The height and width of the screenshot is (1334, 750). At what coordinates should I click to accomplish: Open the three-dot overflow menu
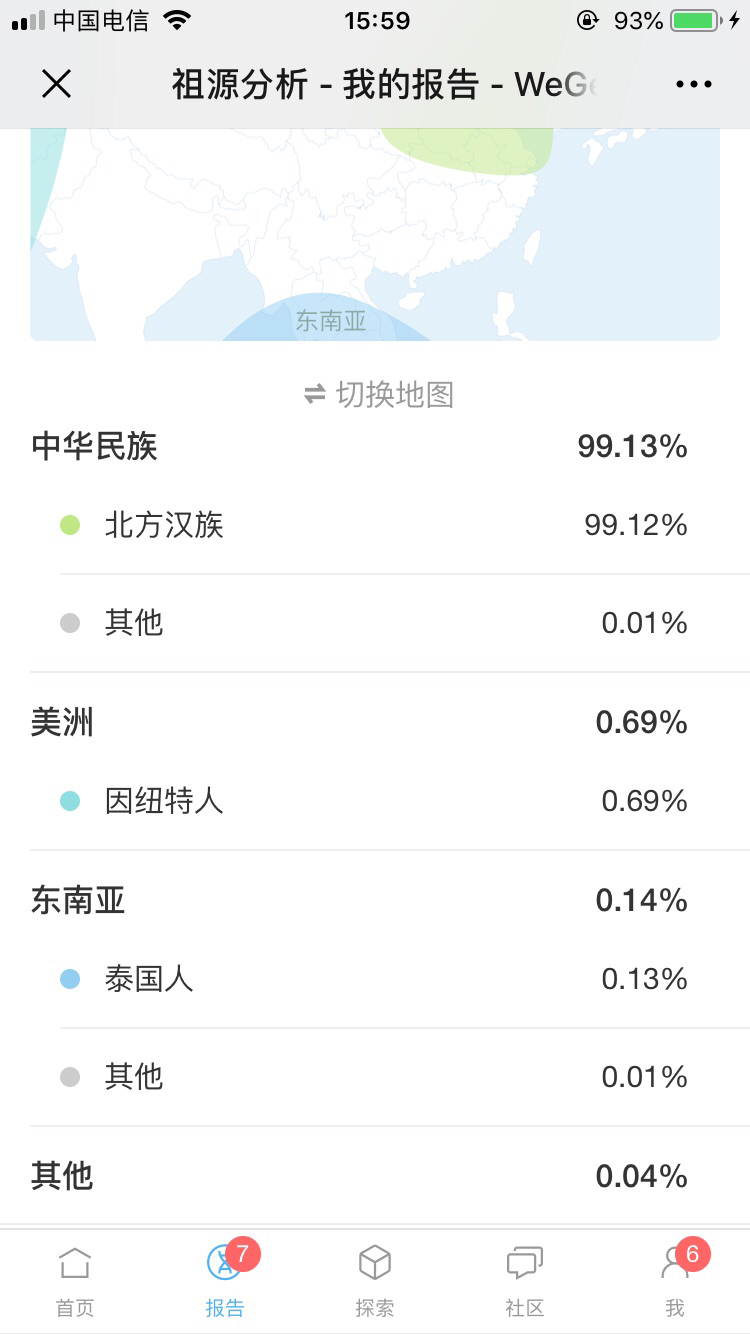[693, 85]
